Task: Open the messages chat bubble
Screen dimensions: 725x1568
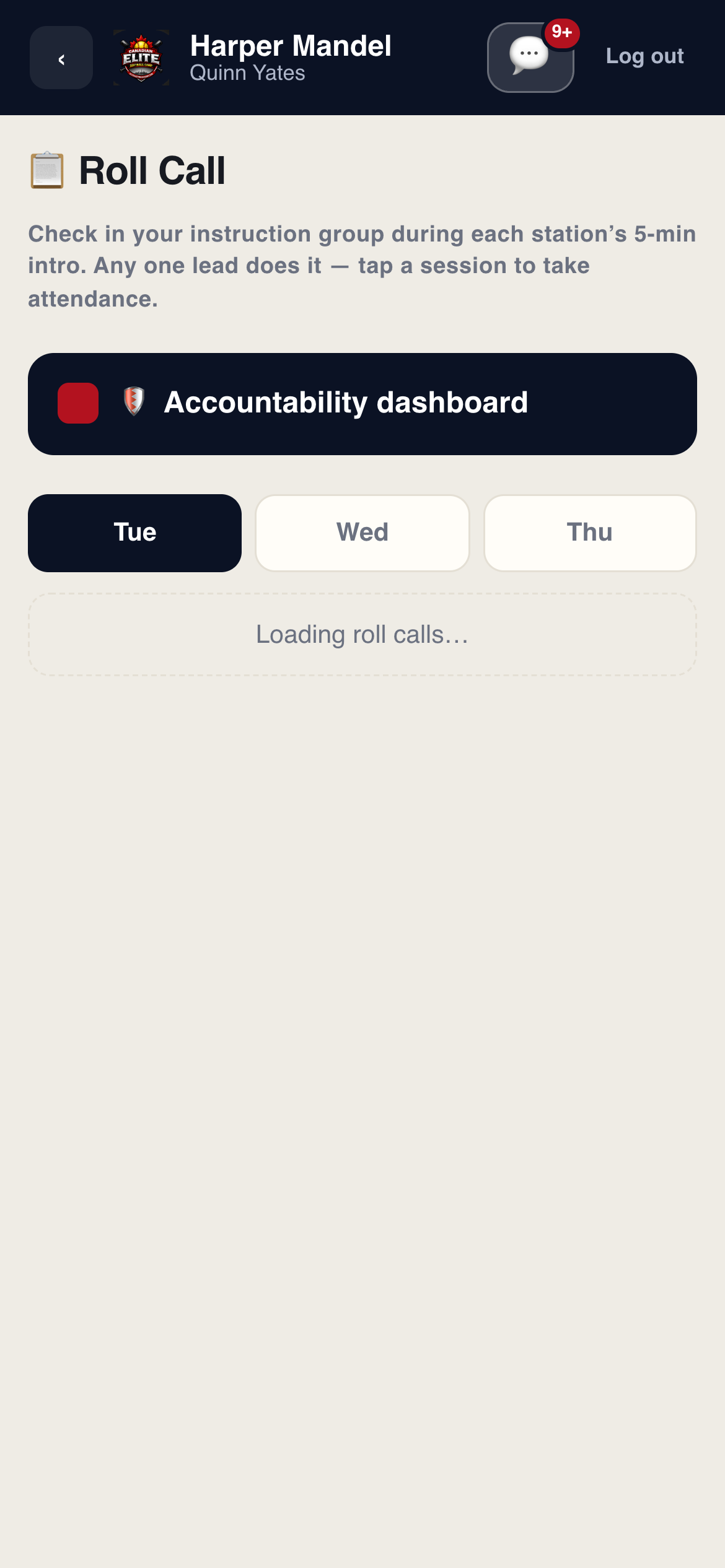Action: [530, 58]
